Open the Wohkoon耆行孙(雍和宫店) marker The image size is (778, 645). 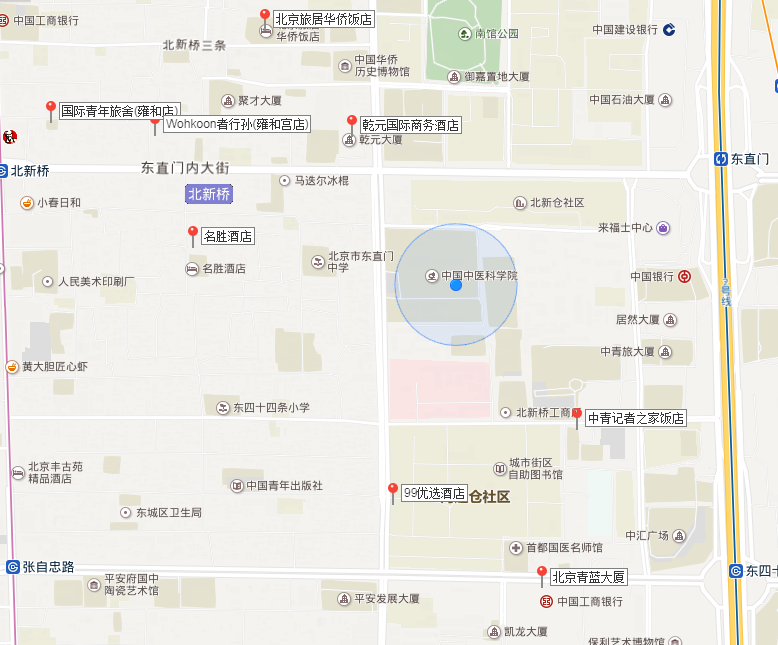(x=155, y=123)
